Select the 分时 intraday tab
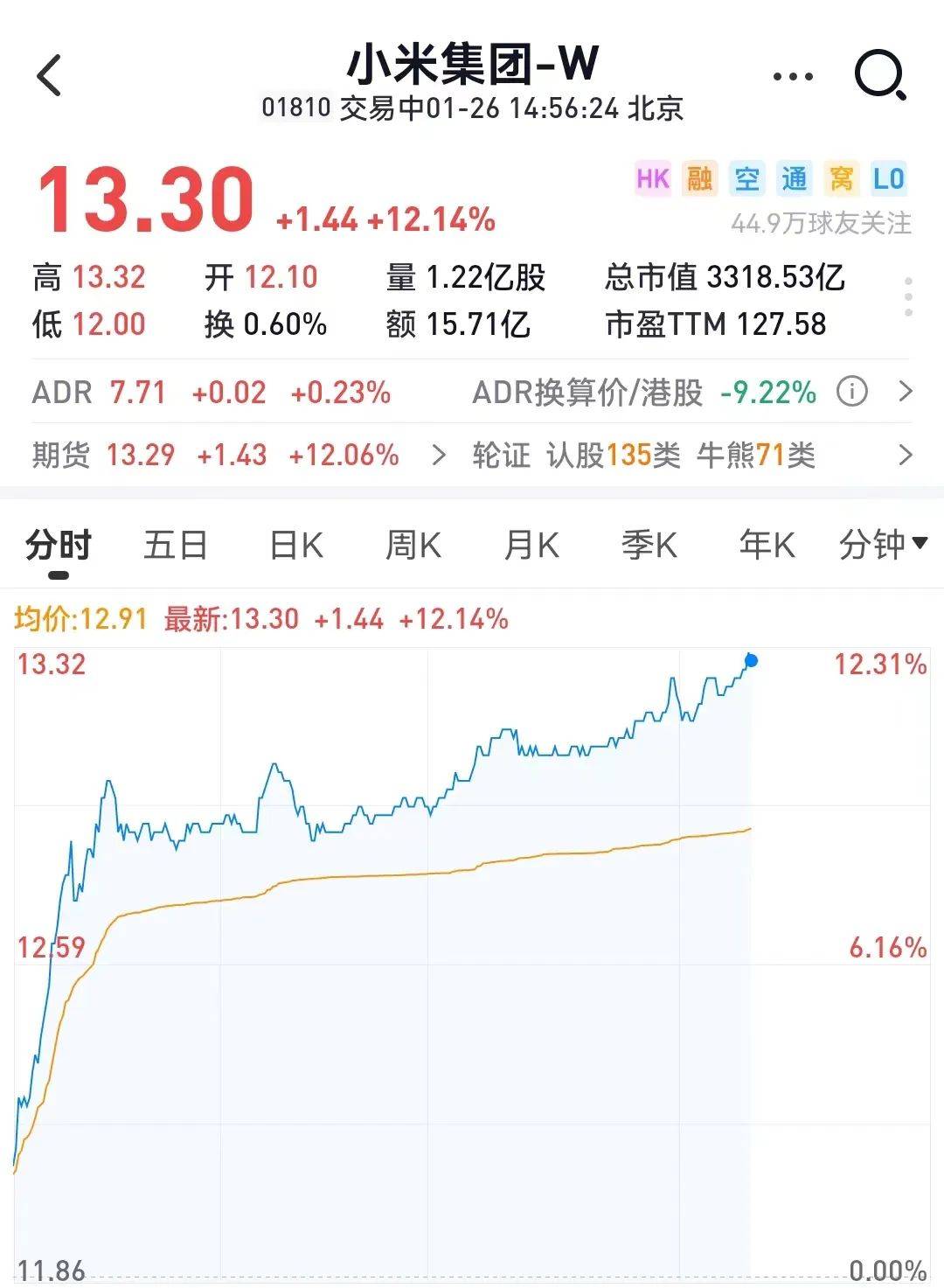Image resolution: width=944 pixels, height=1288 pixels. (x=59, y=546)
